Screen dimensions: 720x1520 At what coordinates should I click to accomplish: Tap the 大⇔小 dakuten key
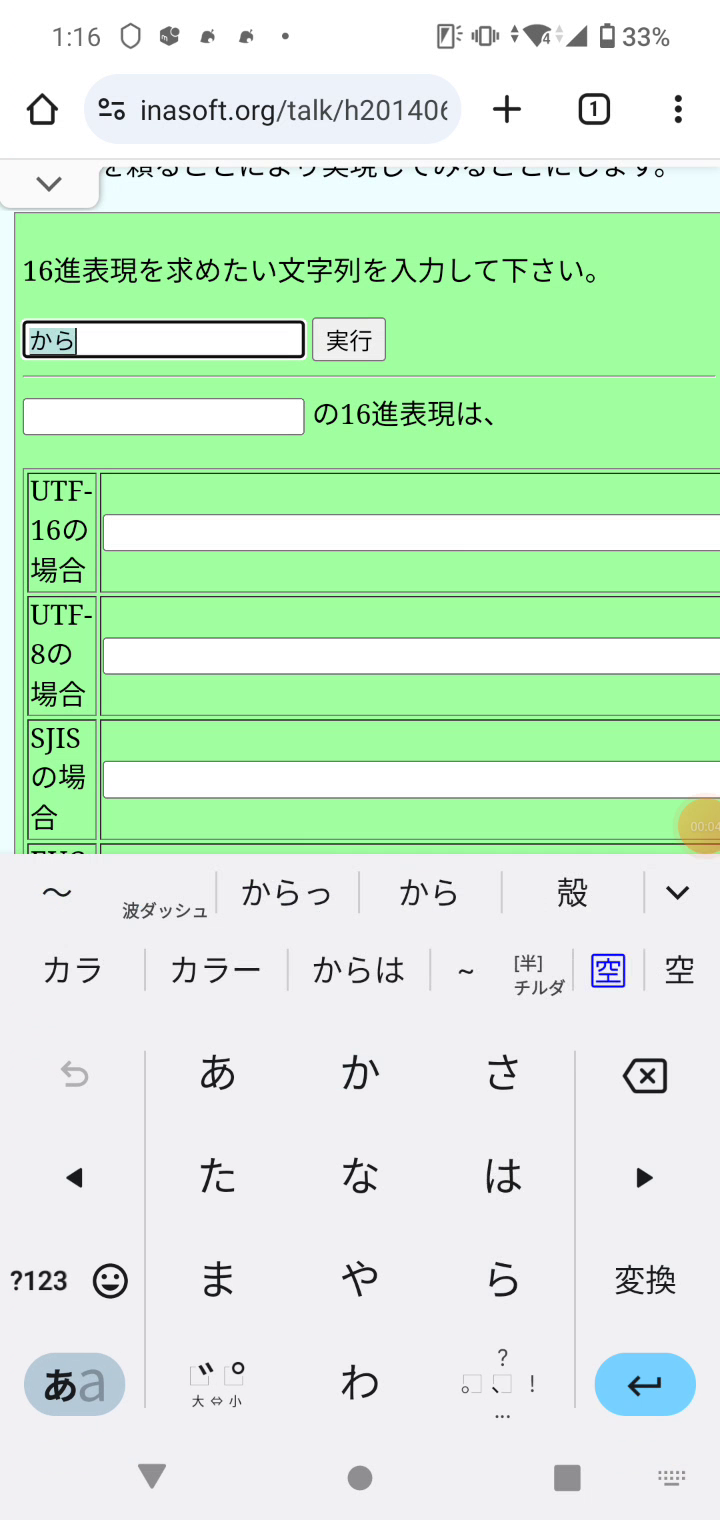[x=216, y=1384]
